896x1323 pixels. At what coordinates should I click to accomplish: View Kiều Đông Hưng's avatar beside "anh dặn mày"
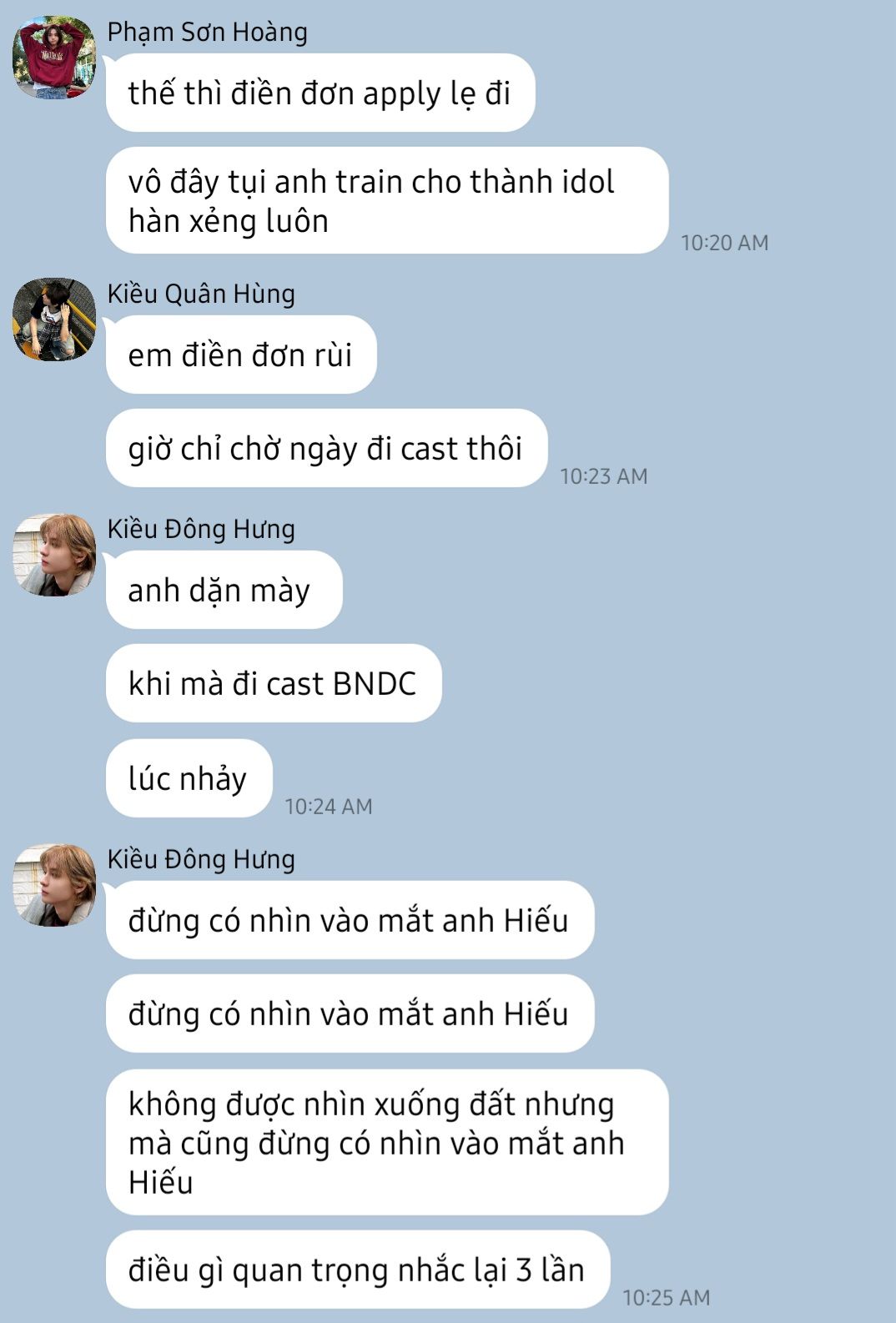(x=54, y=555)
